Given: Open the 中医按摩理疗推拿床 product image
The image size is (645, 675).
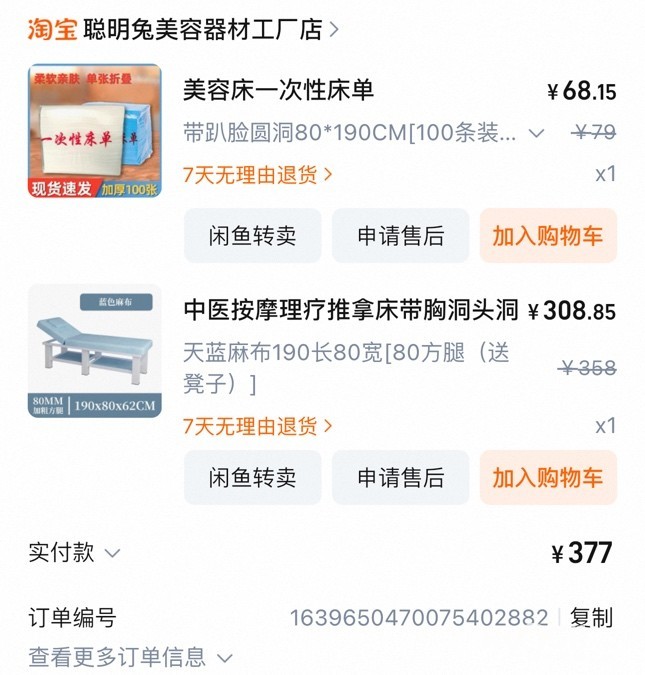Looking at the screenshot, I should click(95, 351).
